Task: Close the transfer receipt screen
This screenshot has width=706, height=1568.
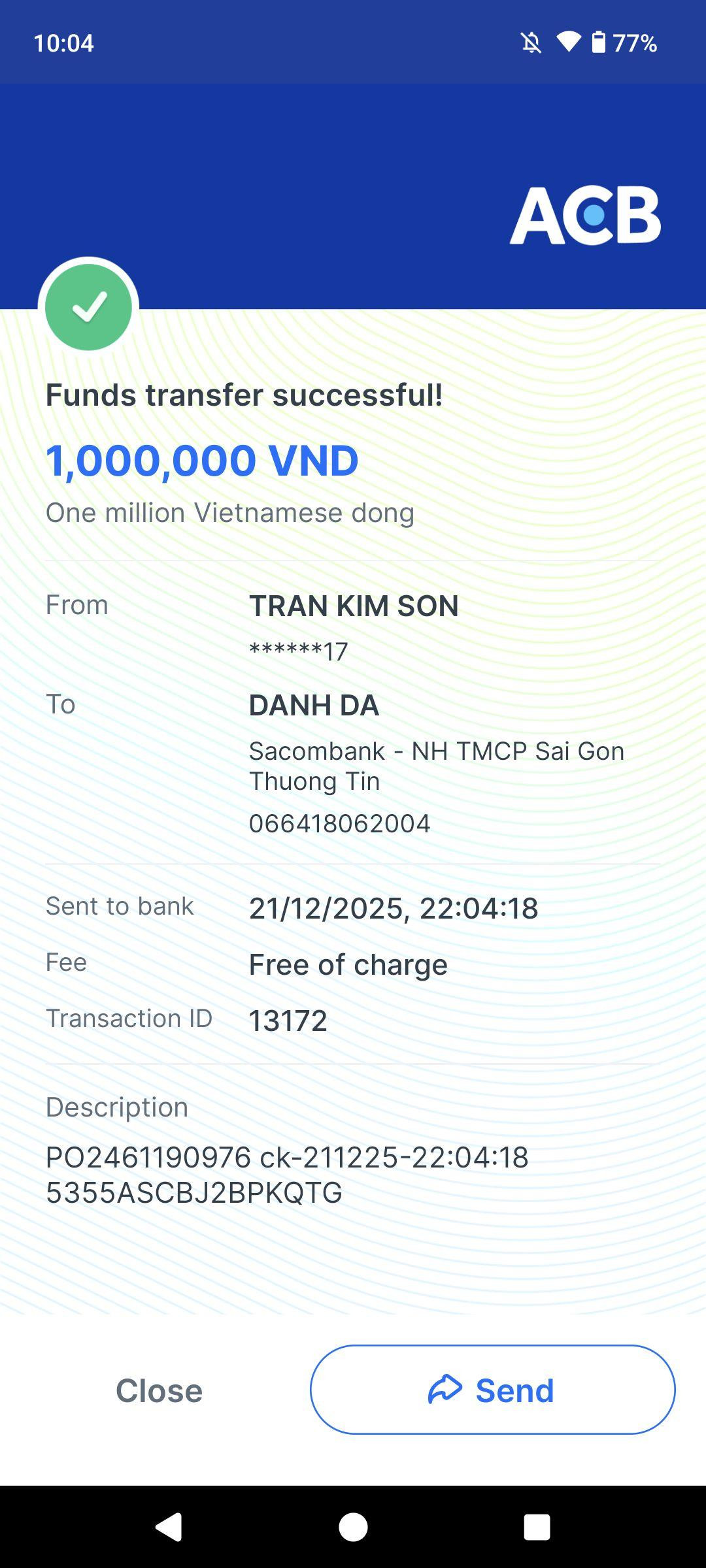Action: tap(159, 1390)
